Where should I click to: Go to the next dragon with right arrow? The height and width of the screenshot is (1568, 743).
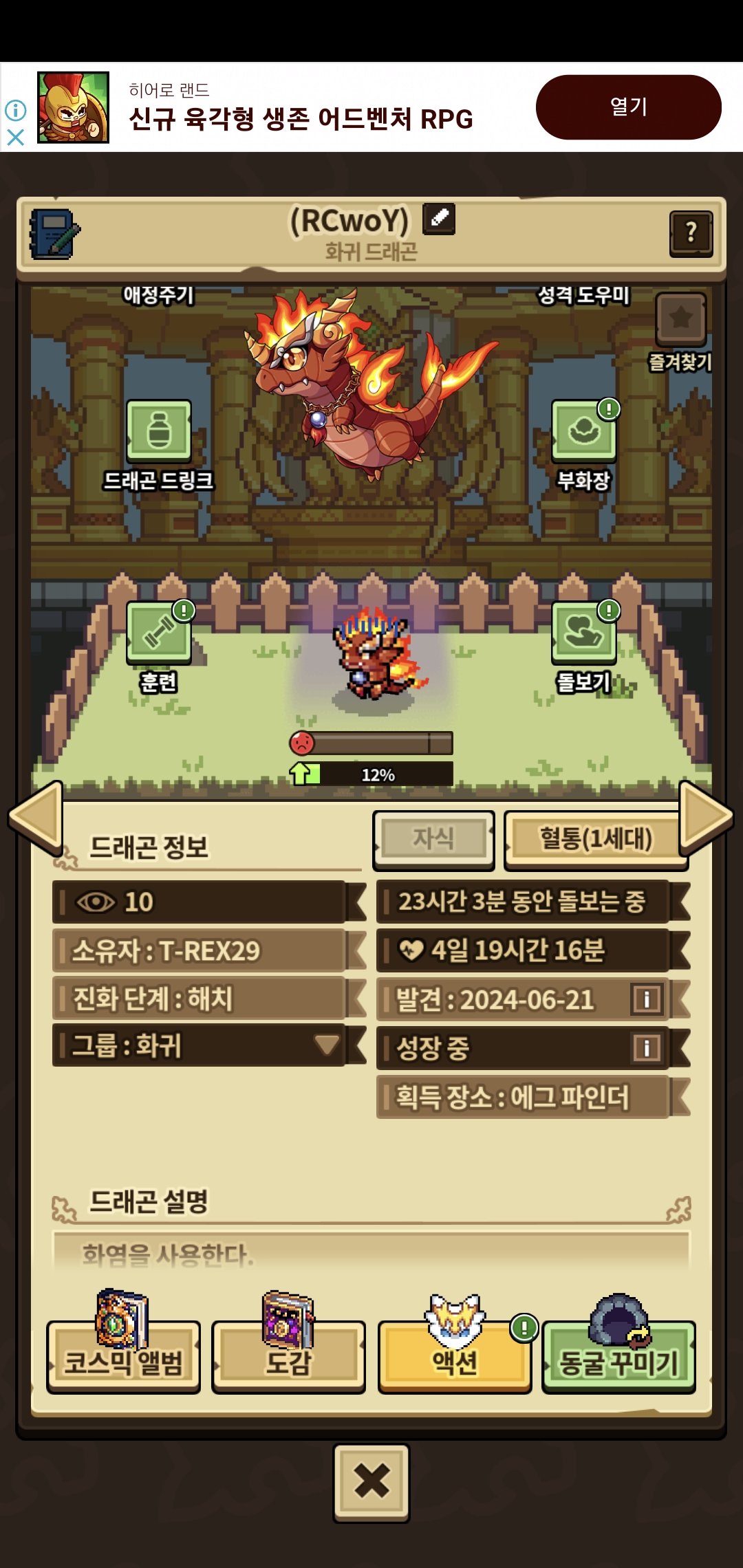pos(706,817)
